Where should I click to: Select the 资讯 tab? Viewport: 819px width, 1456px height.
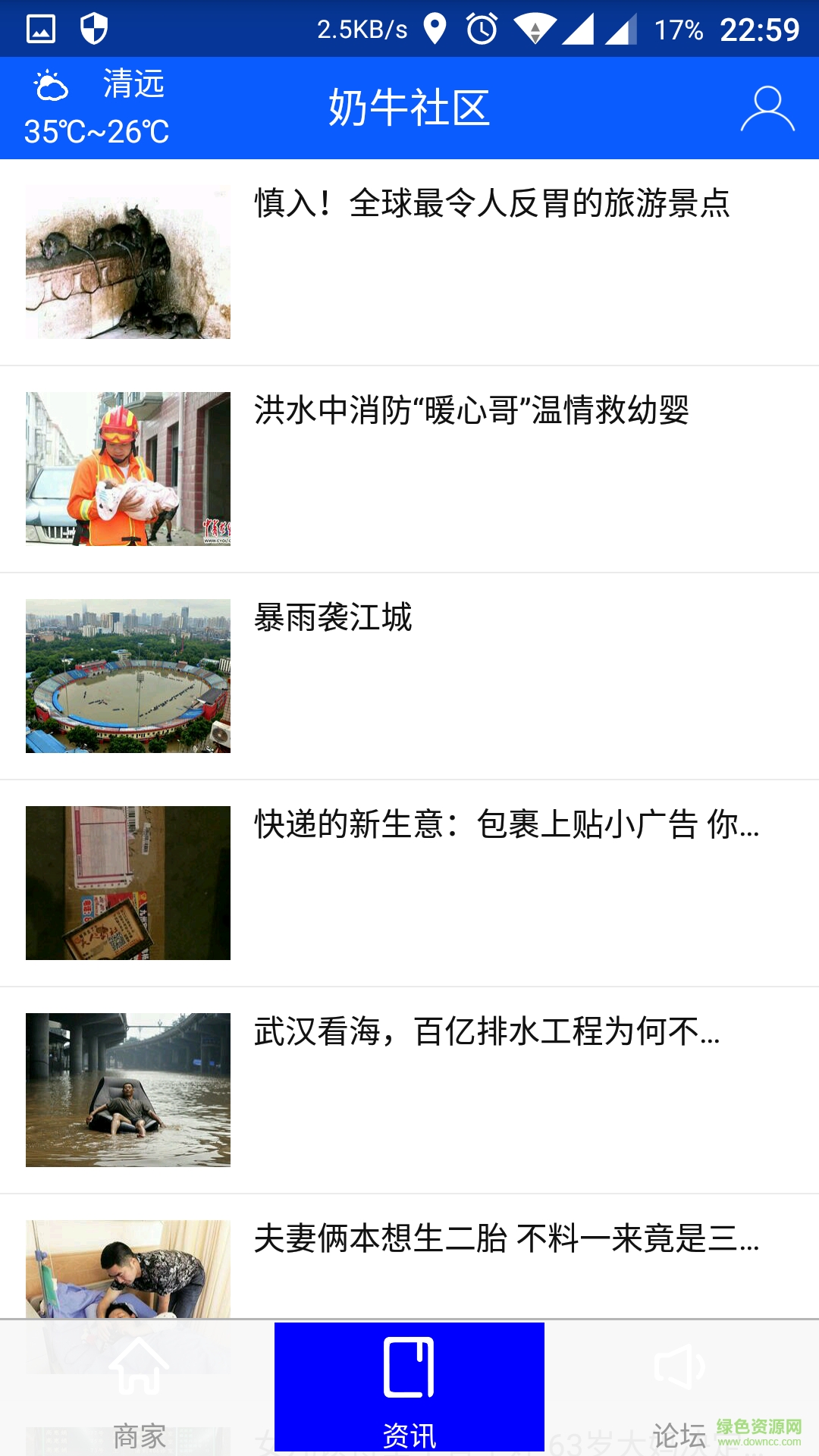(x=409, y=1388)
